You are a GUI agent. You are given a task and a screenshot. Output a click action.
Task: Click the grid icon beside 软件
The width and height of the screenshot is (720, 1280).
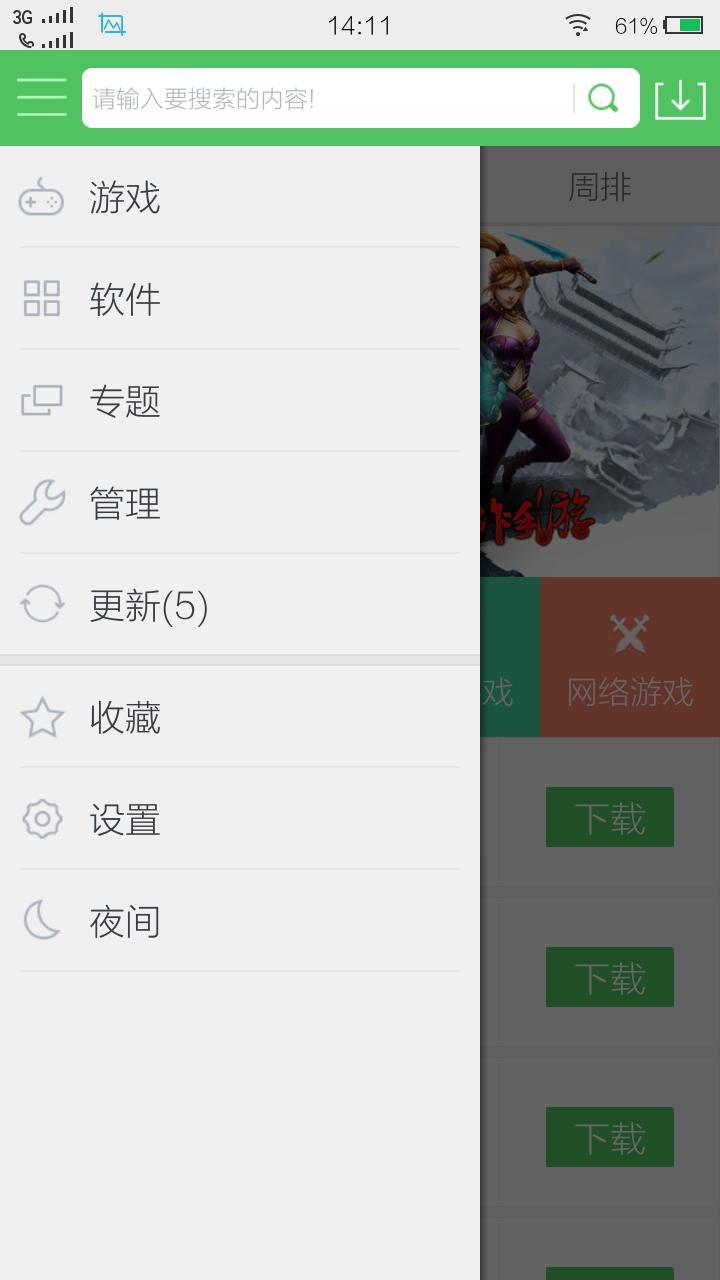pos(41,299)
